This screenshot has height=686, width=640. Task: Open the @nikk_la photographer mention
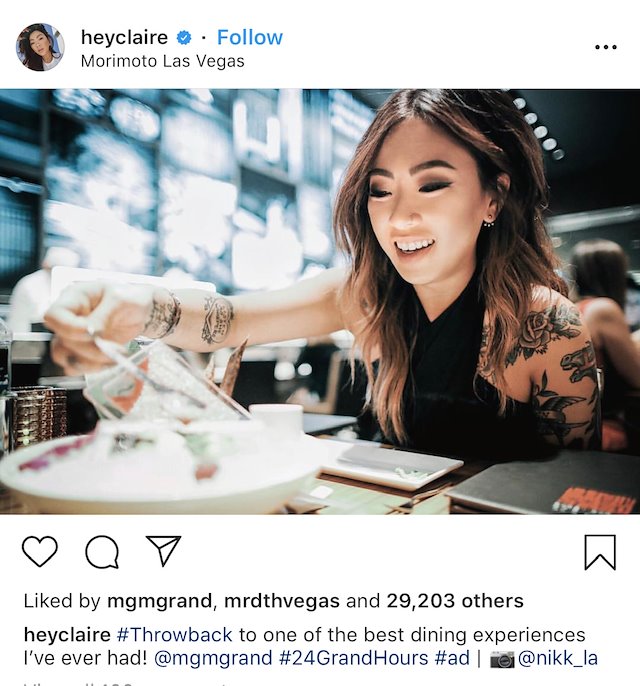coord(558,659)
